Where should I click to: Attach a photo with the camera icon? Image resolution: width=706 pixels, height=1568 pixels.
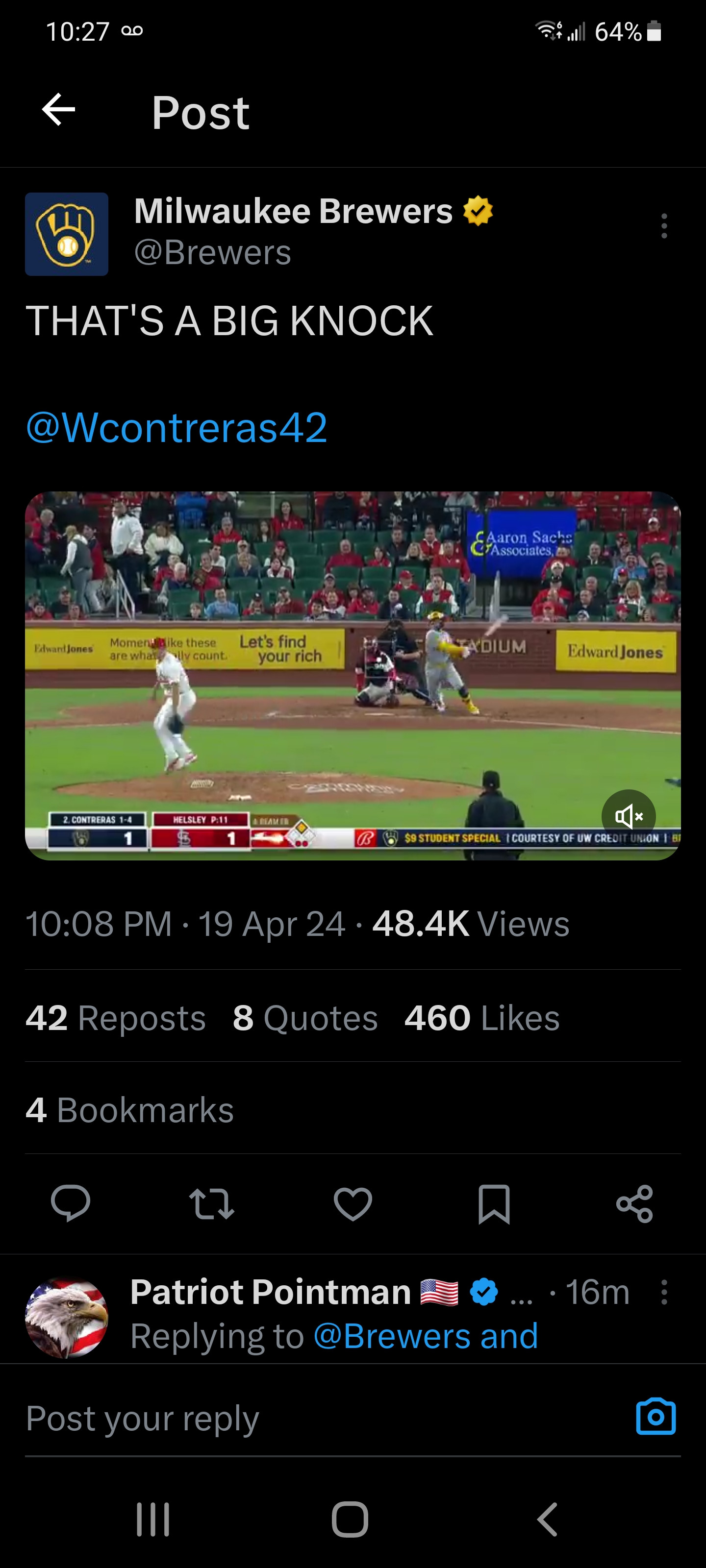[656, 1417]
